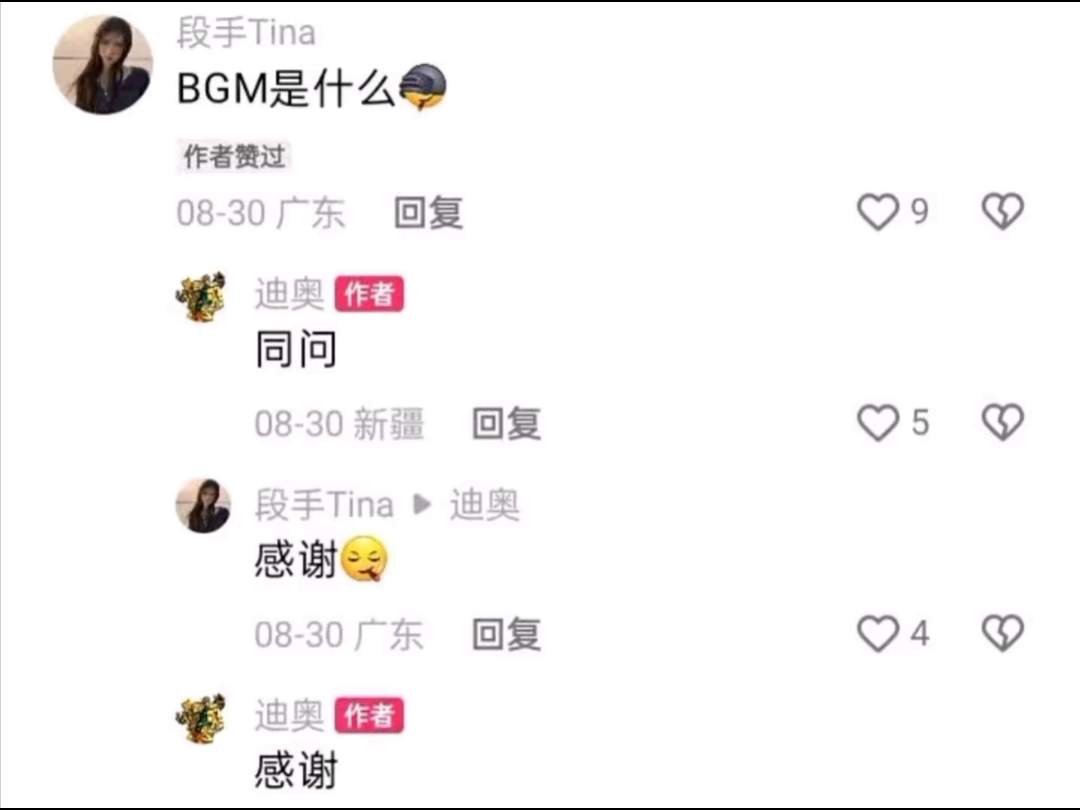1080x810 pixels.
Task: Reply to 段手Tina's "BGM是什么" comment
Action: click(428, 213)
